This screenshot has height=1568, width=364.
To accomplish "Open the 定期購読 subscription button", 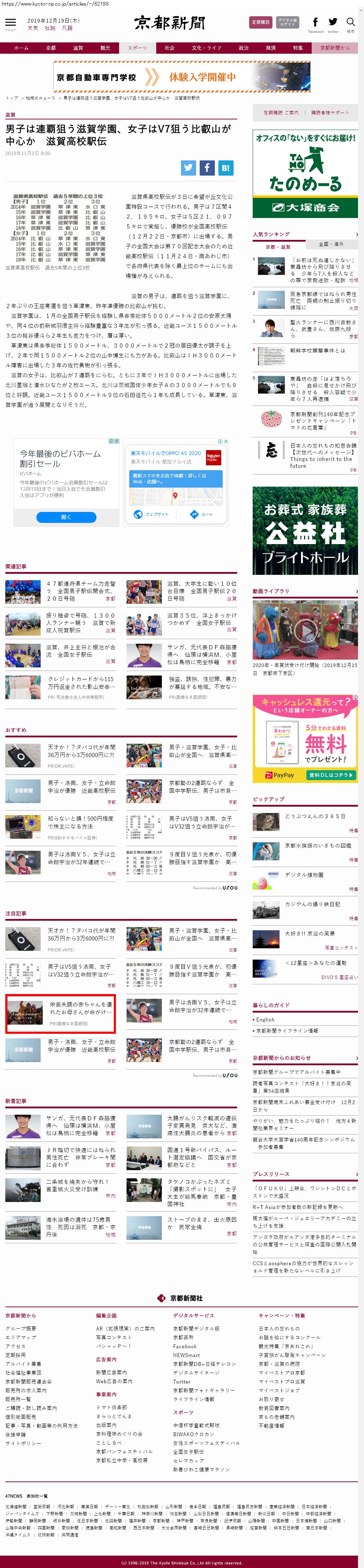I will coord(260,23).
